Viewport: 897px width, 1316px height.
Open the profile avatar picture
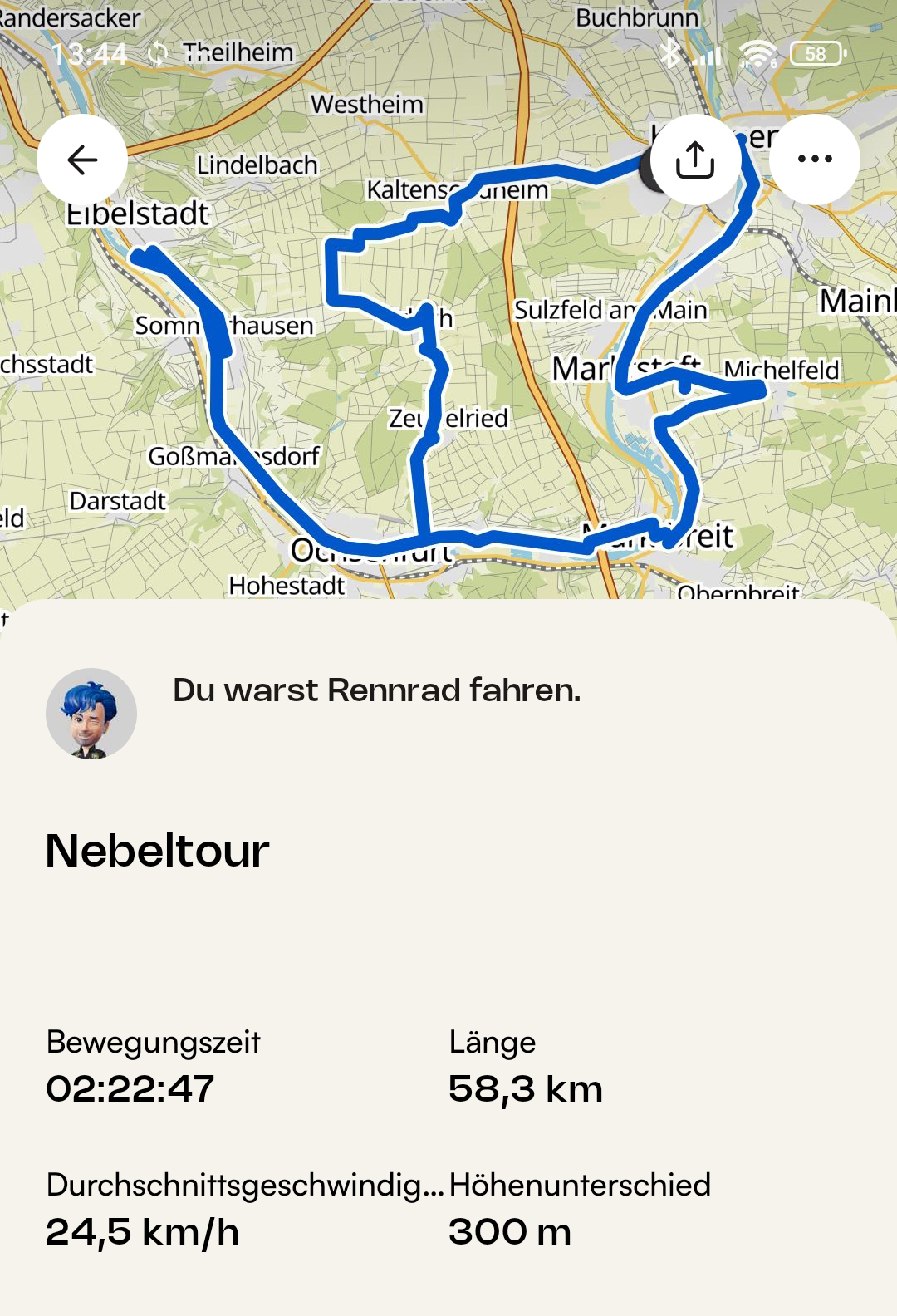91,714
